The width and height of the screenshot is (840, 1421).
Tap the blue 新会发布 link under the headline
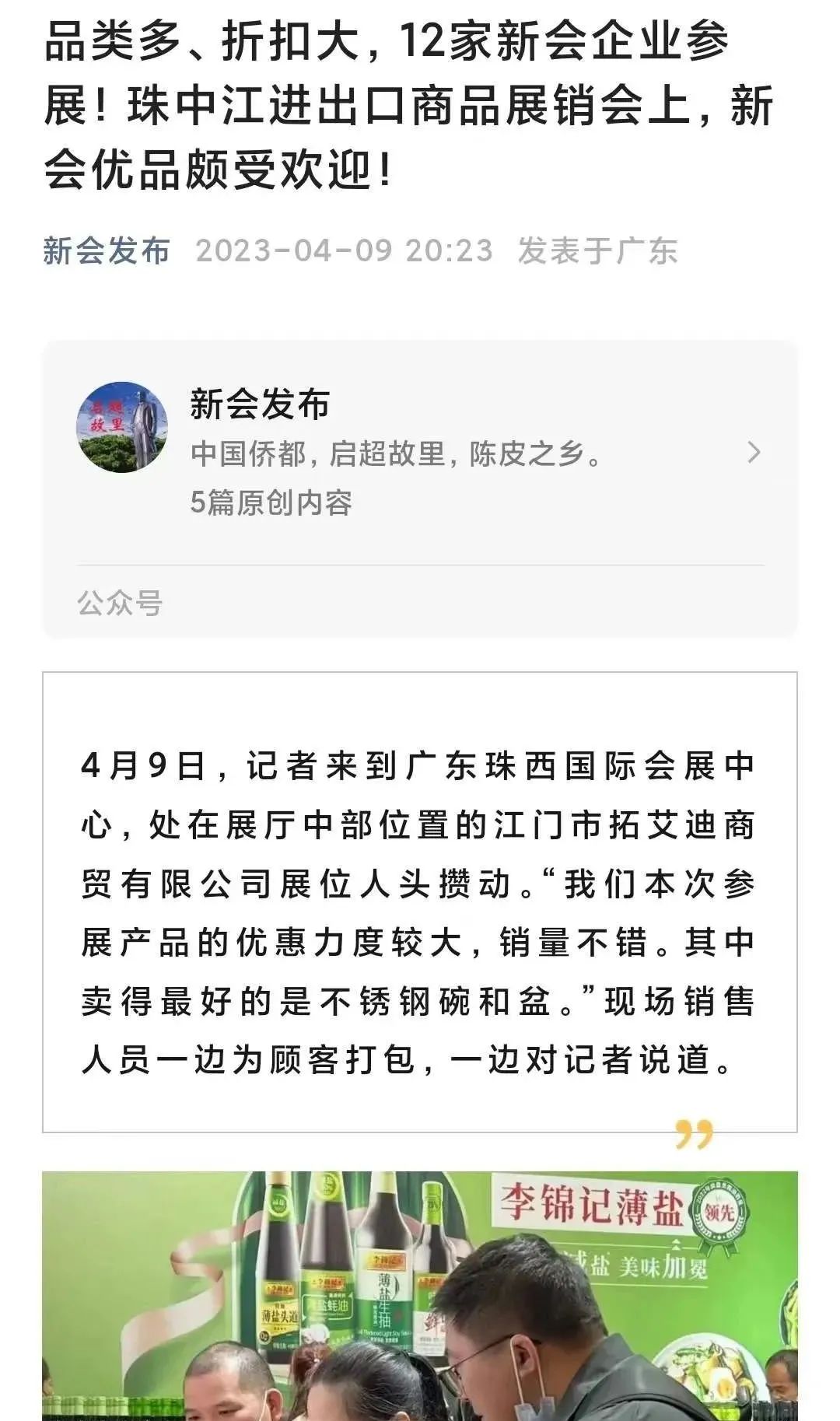[107, 251]
